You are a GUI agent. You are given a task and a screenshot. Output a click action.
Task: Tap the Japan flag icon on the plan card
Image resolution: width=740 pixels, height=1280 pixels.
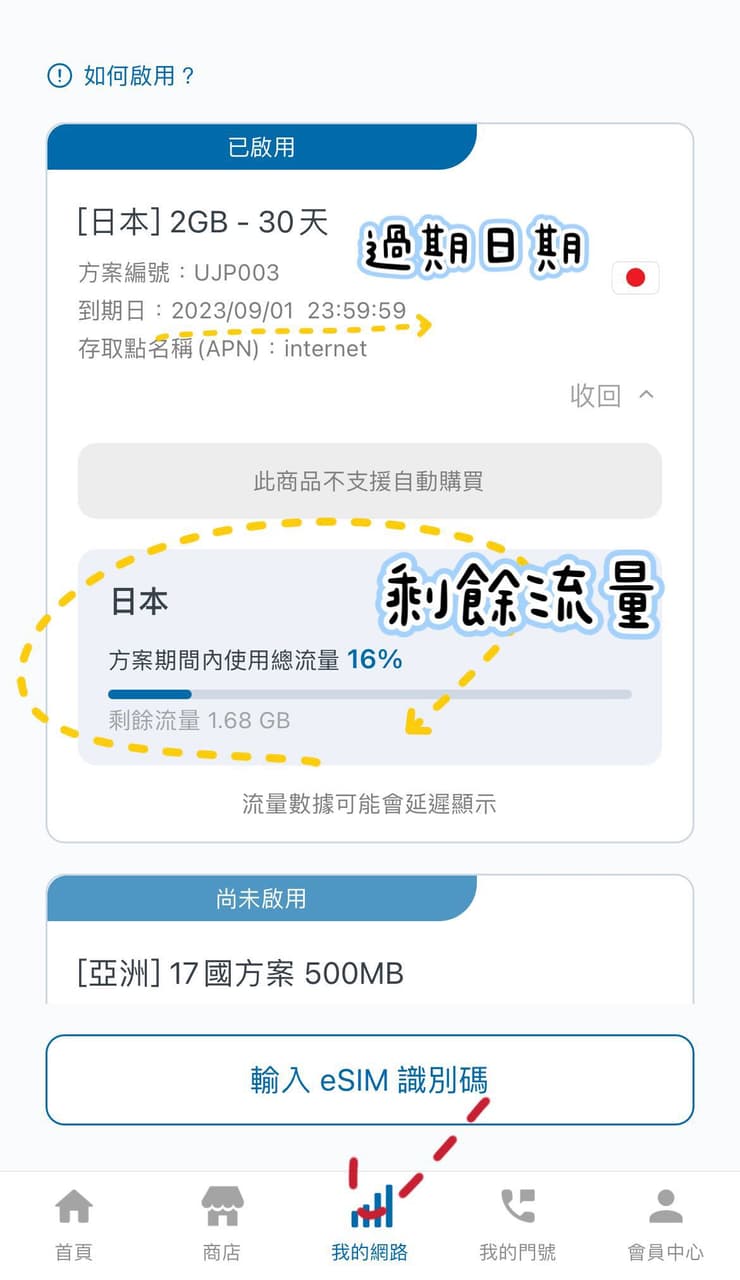636,278
